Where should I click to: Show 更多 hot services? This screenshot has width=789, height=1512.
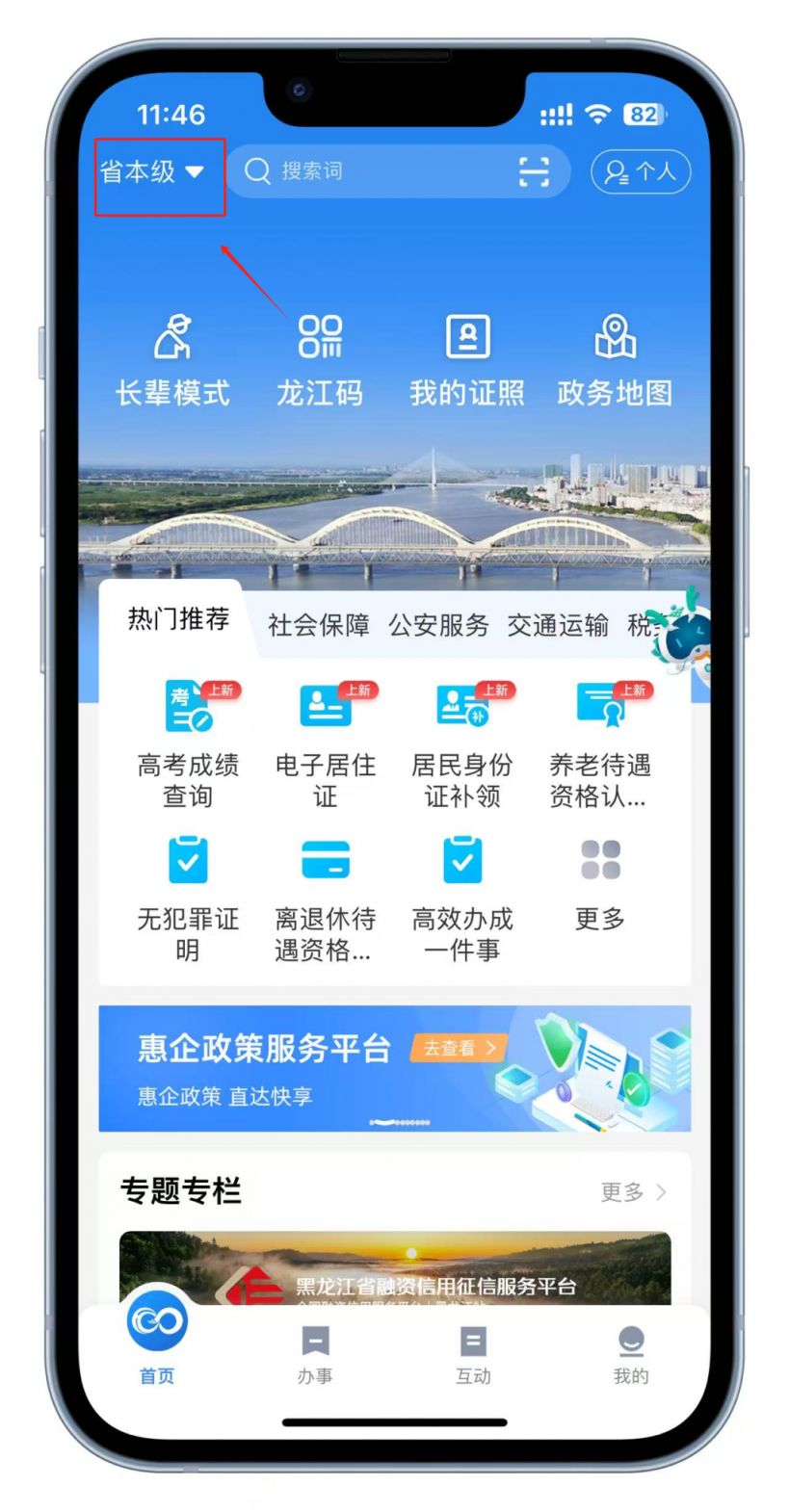click(x=600, y=884)
